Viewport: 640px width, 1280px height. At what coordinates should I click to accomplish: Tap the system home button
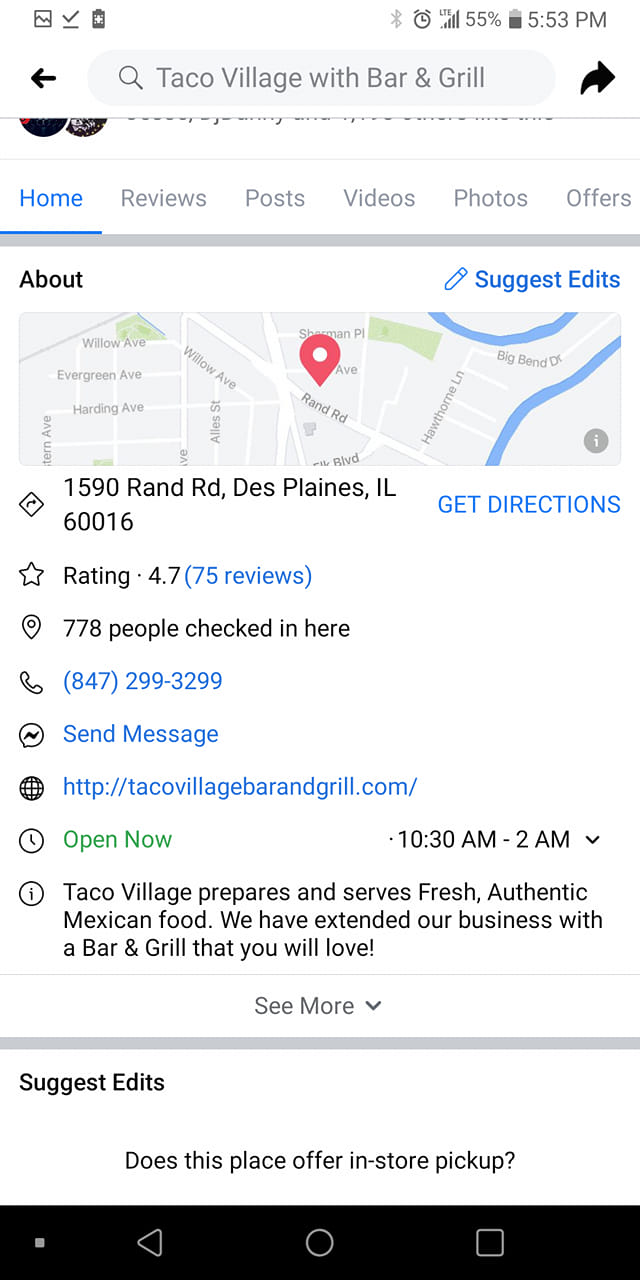[320, 1242]
